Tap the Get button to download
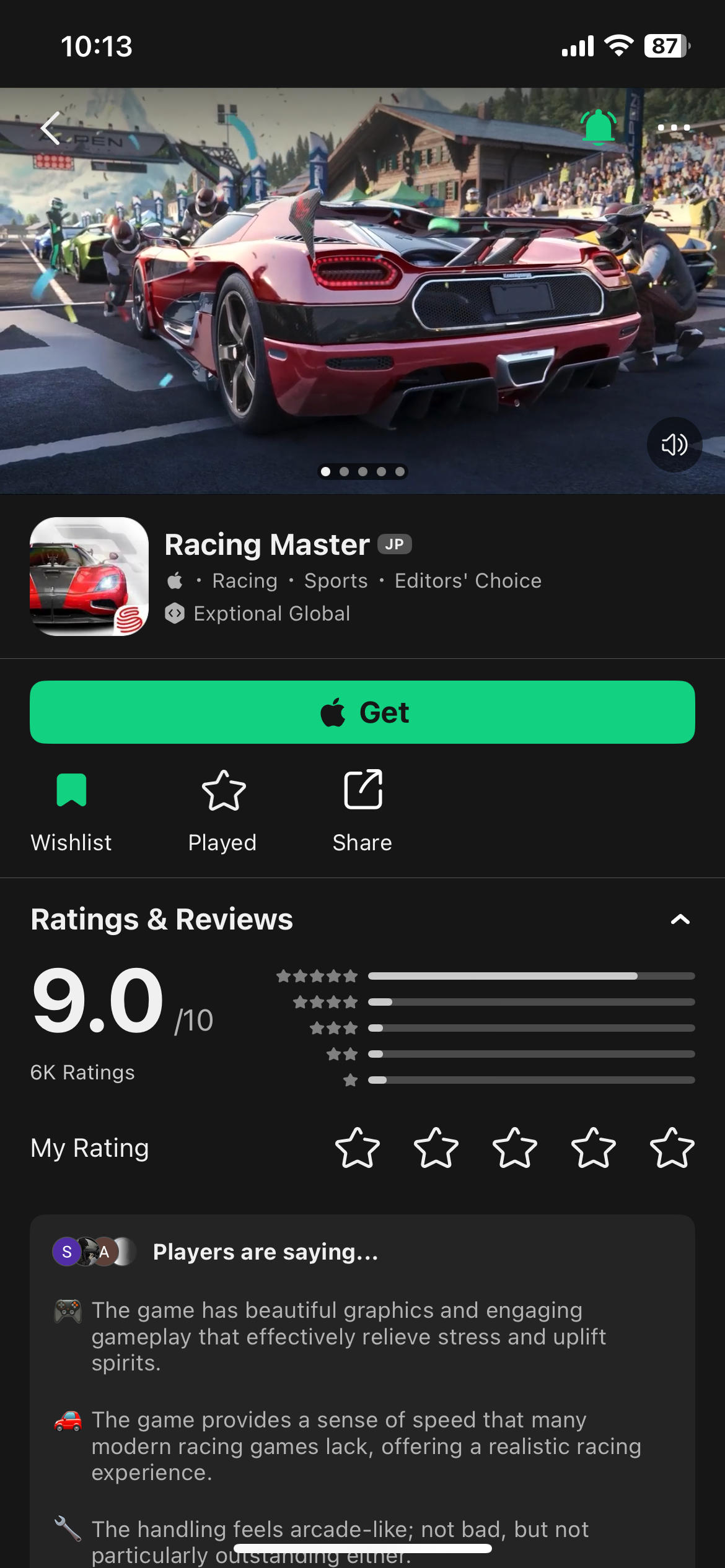The height and width of the screenshot is (1568, 725). 362,712
